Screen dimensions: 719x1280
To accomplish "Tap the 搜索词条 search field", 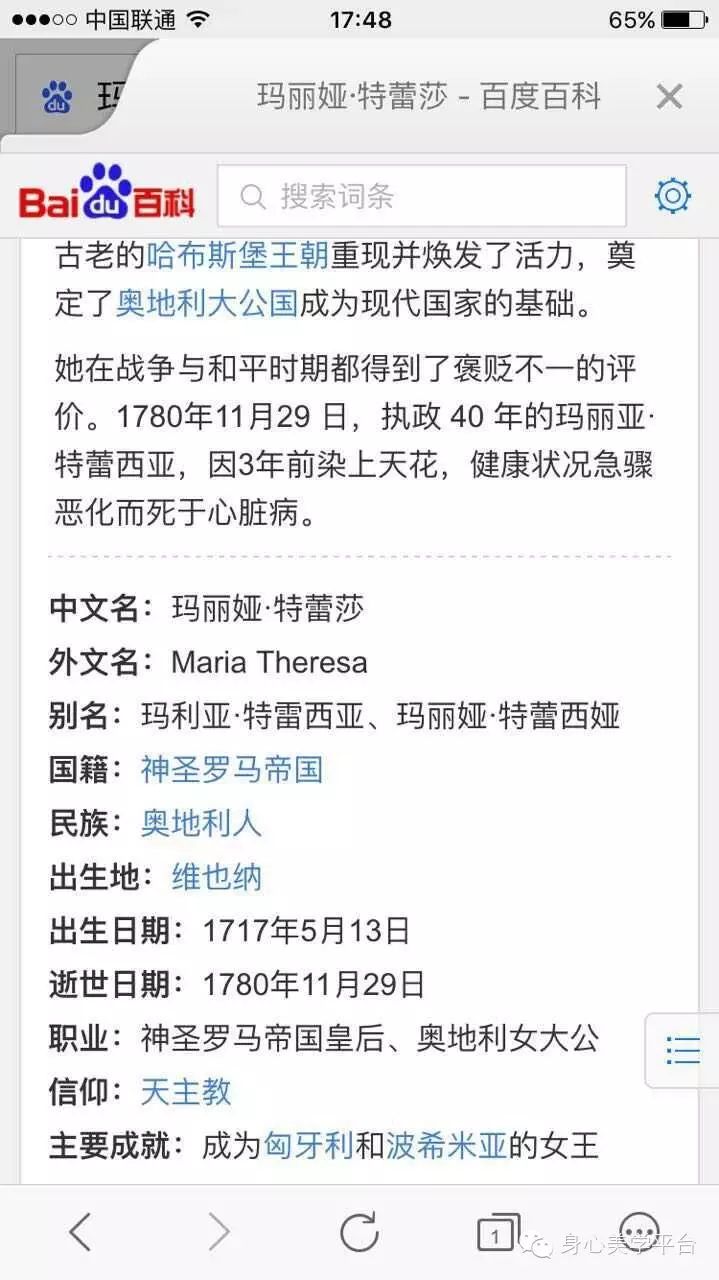I will [x=422, y=196].
